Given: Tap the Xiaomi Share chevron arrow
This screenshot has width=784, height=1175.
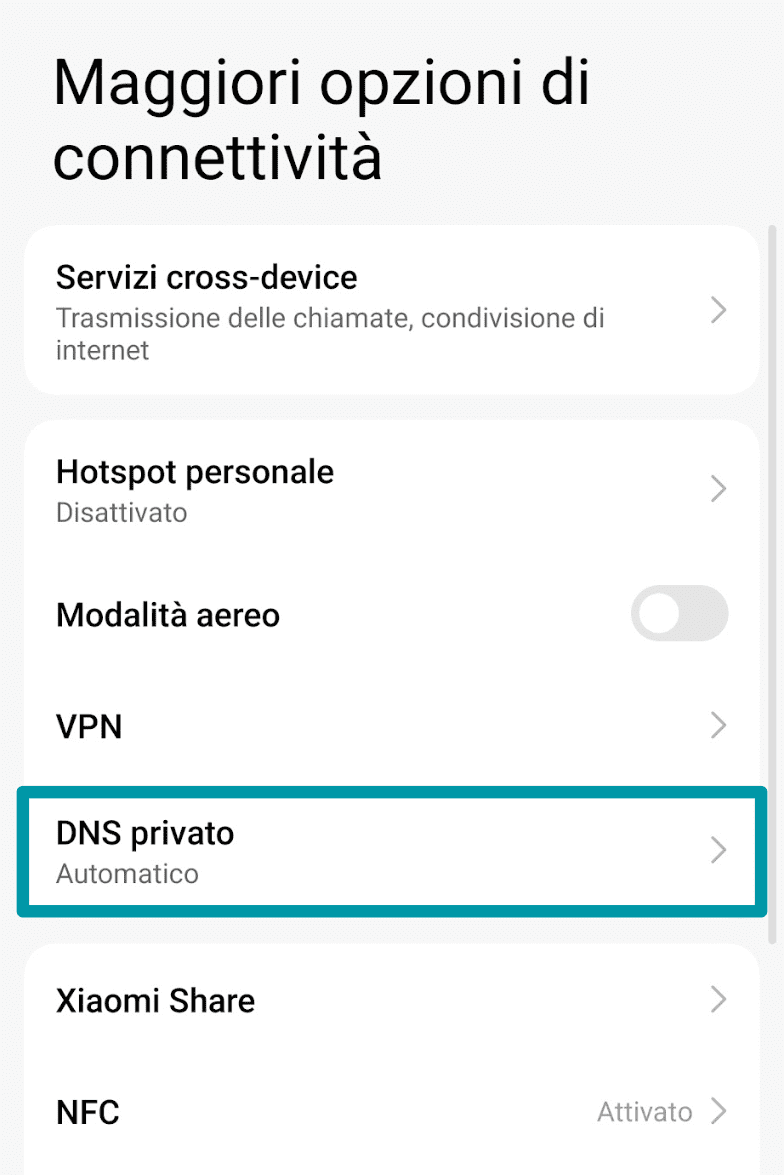Looking at the screenshot, I should [x=719, y=1000].
